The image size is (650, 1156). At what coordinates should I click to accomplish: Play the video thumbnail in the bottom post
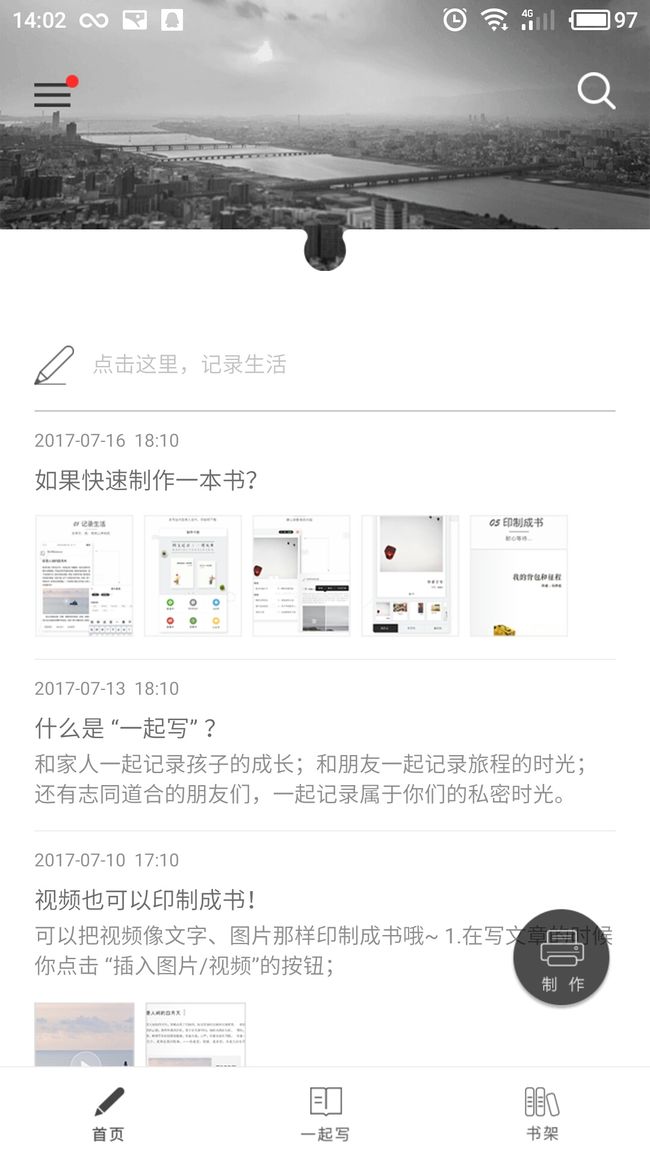84,1035
